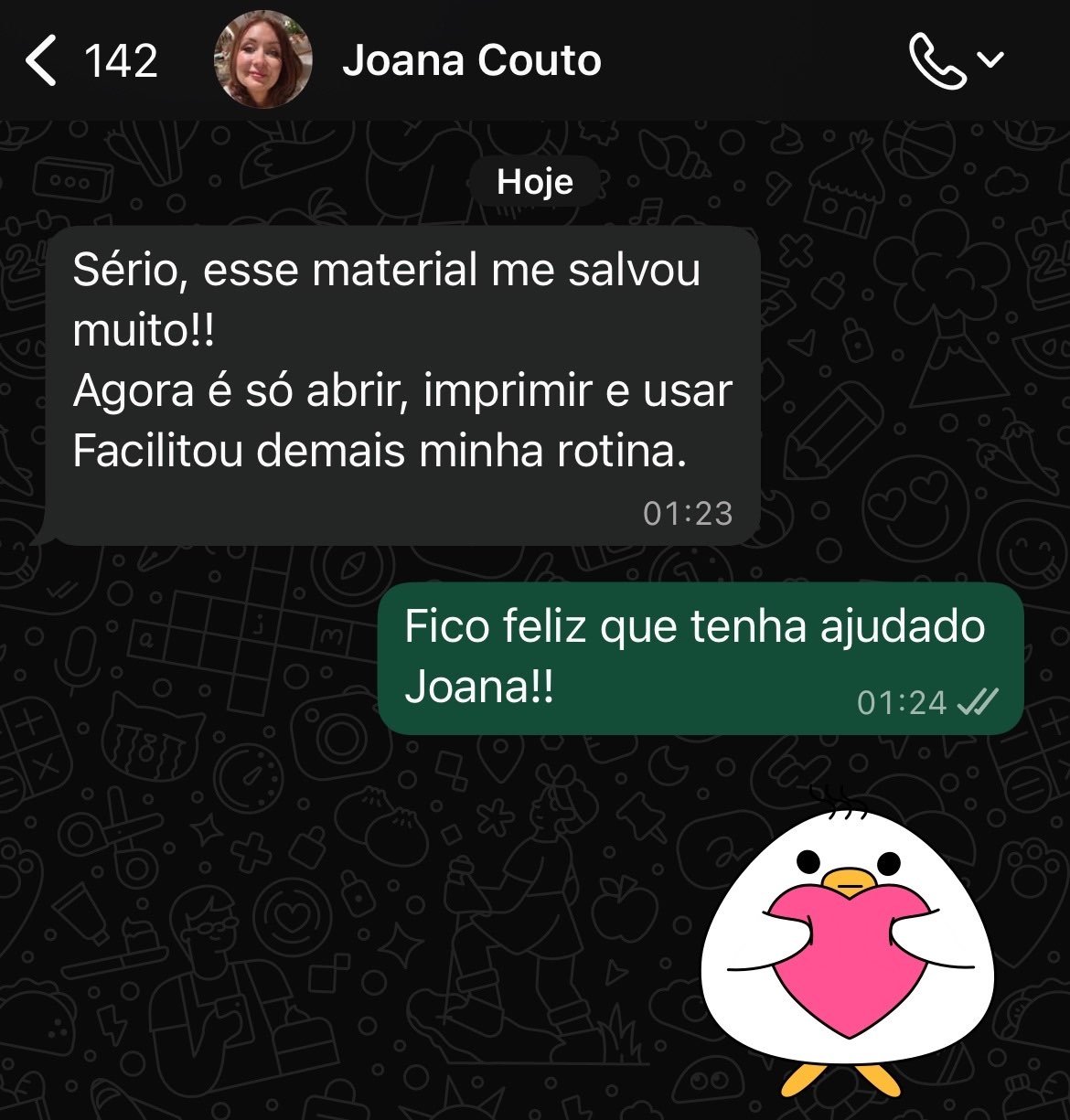Image resolution: width=1070 pixels, height=1120 pixels.
Task: Tap the double check read receipt
Action: pyautogui.click(x=979, y=702)
